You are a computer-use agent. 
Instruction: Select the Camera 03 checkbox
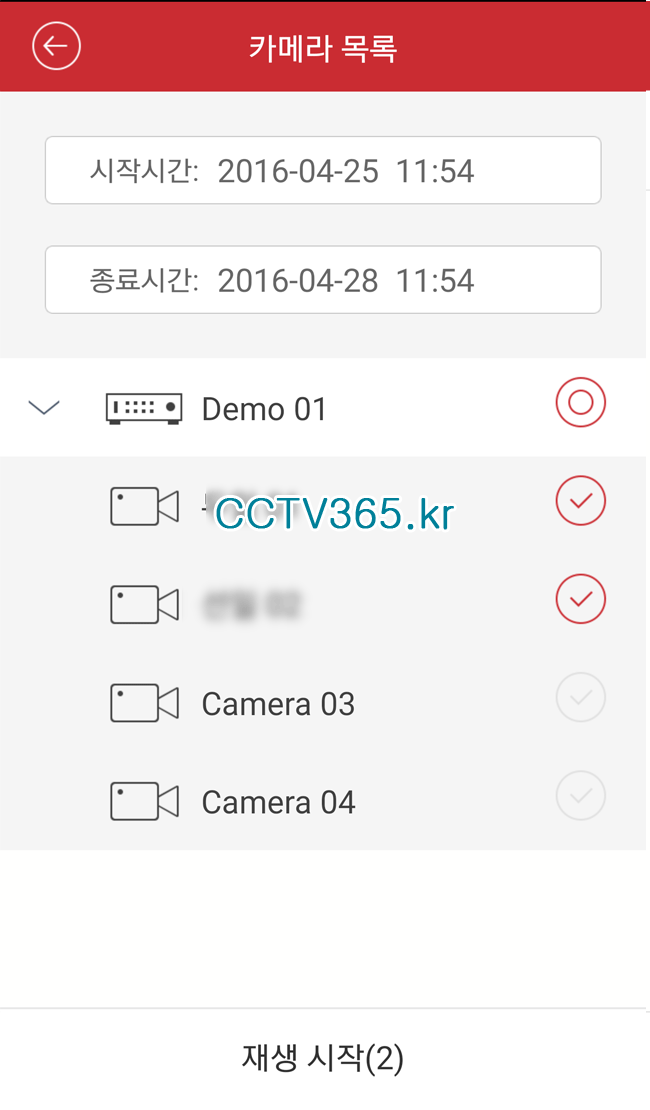(x=580, y=698)
